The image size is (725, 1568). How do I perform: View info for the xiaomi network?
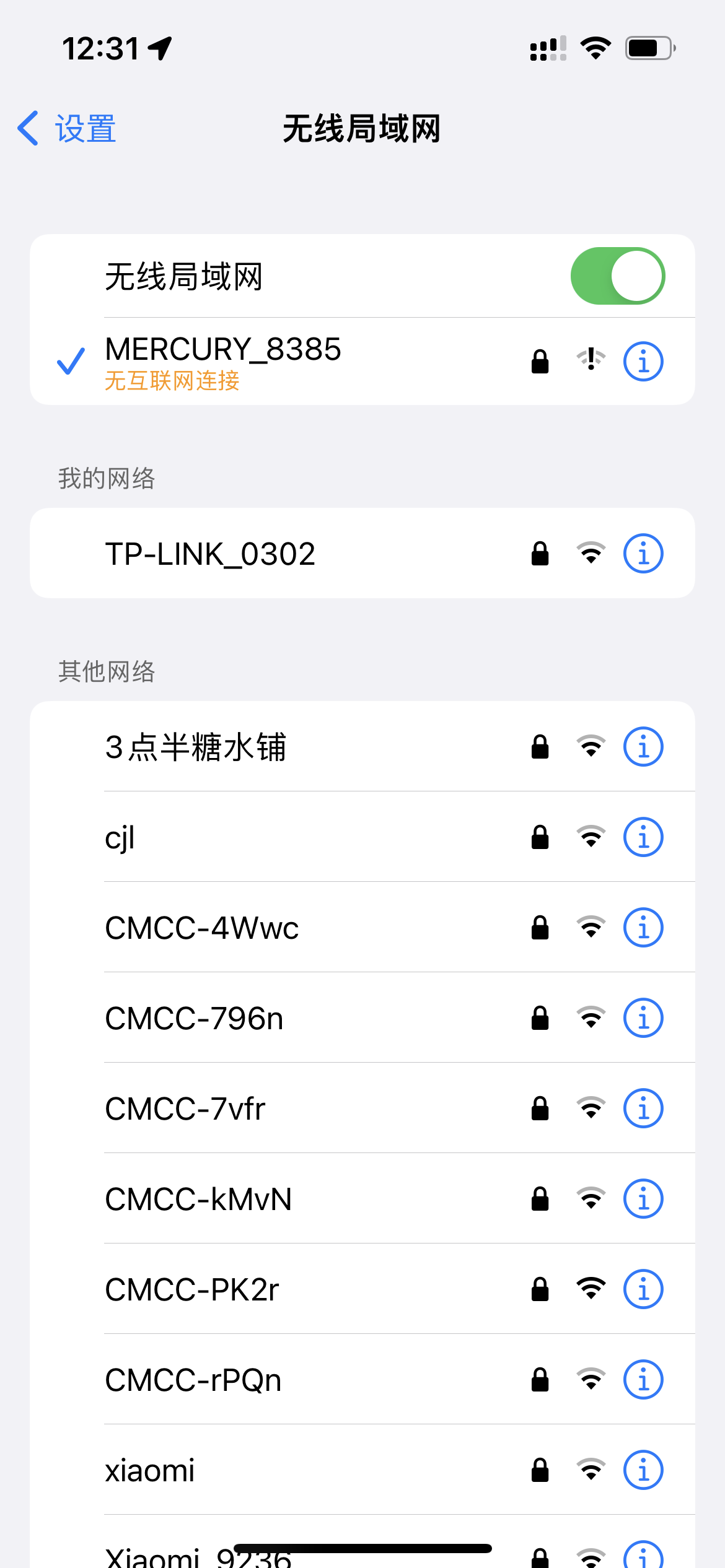point(643,1470)
